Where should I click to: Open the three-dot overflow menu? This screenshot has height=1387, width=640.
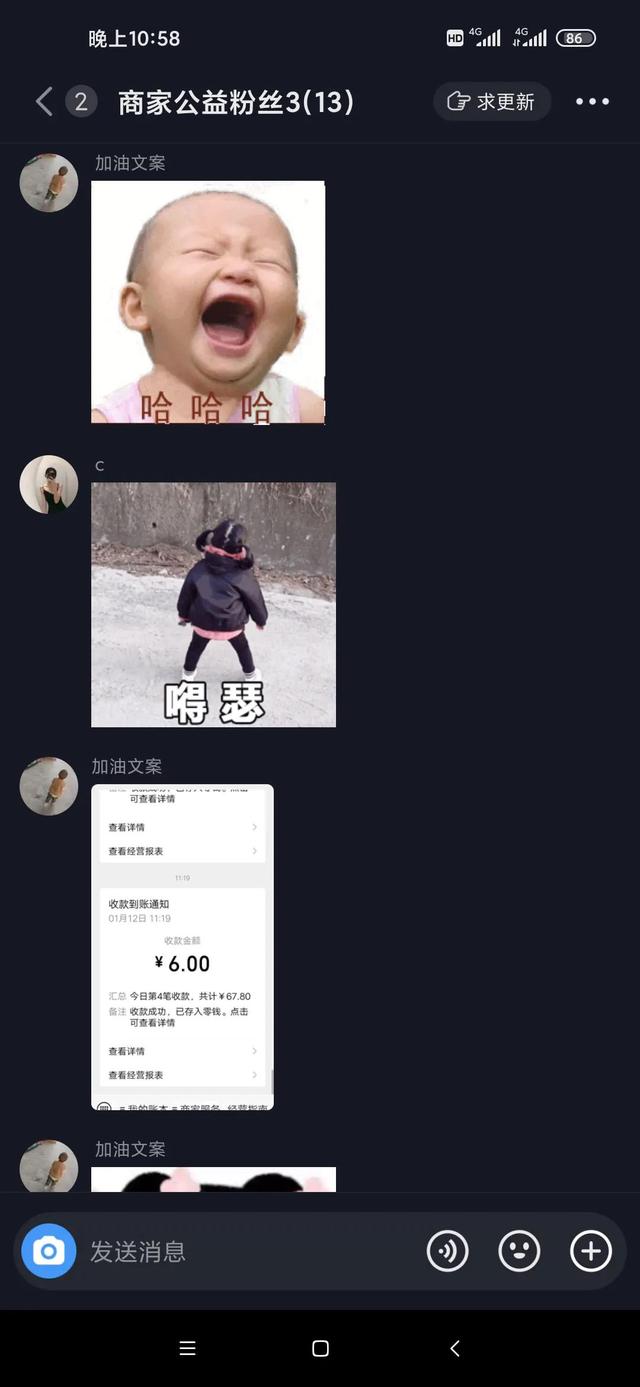592,101
